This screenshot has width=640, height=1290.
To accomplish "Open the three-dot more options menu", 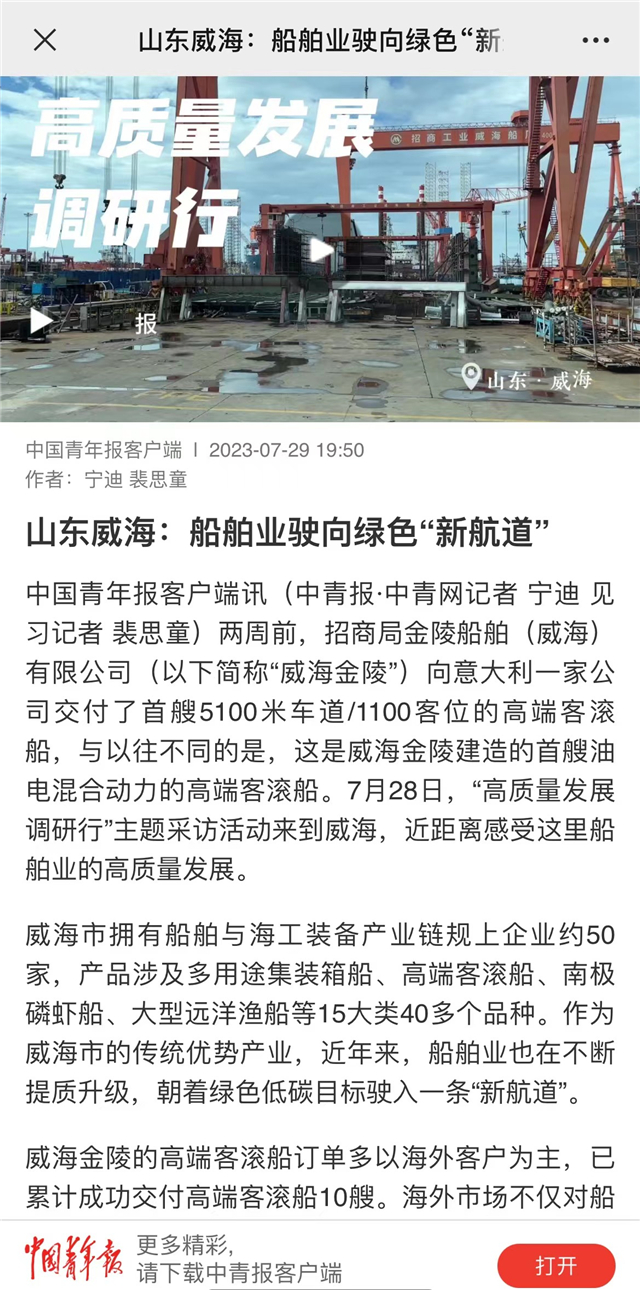I will (x=595, y=40).
